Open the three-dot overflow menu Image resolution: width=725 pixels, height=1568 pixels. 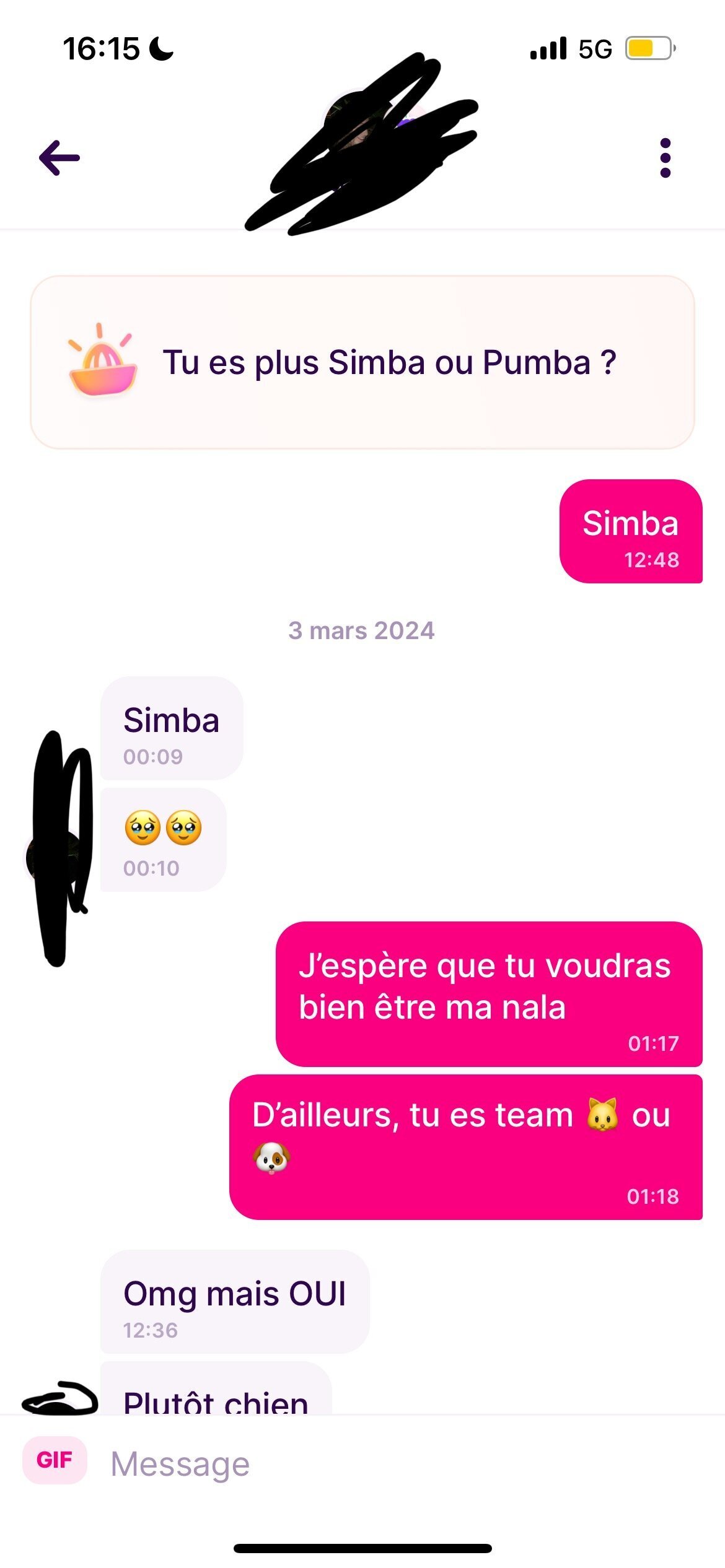pos(665,158)
